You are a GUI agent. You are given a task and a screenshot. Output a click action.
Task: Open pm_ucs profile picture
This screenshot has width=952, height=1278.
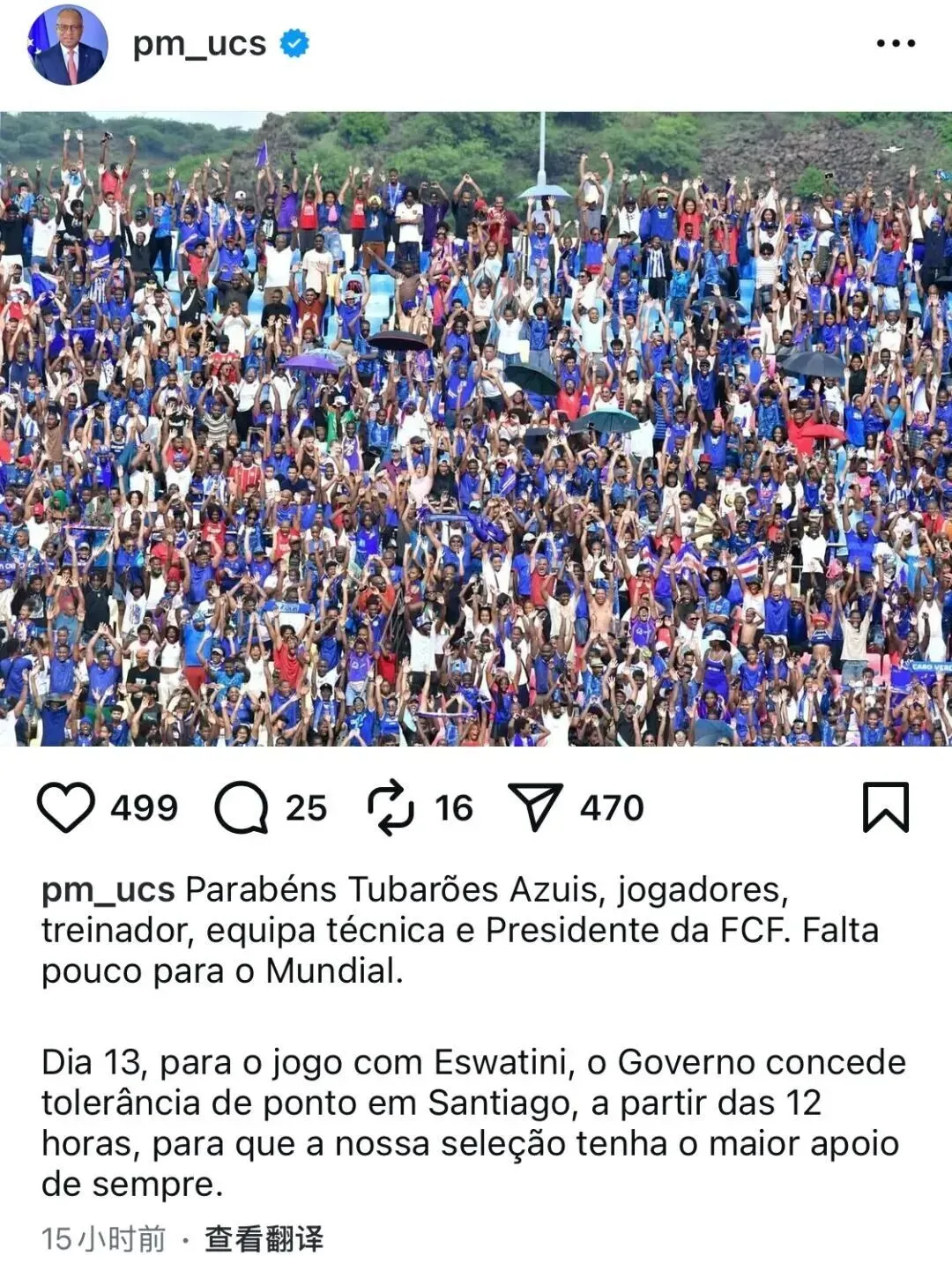coord(68,46)
